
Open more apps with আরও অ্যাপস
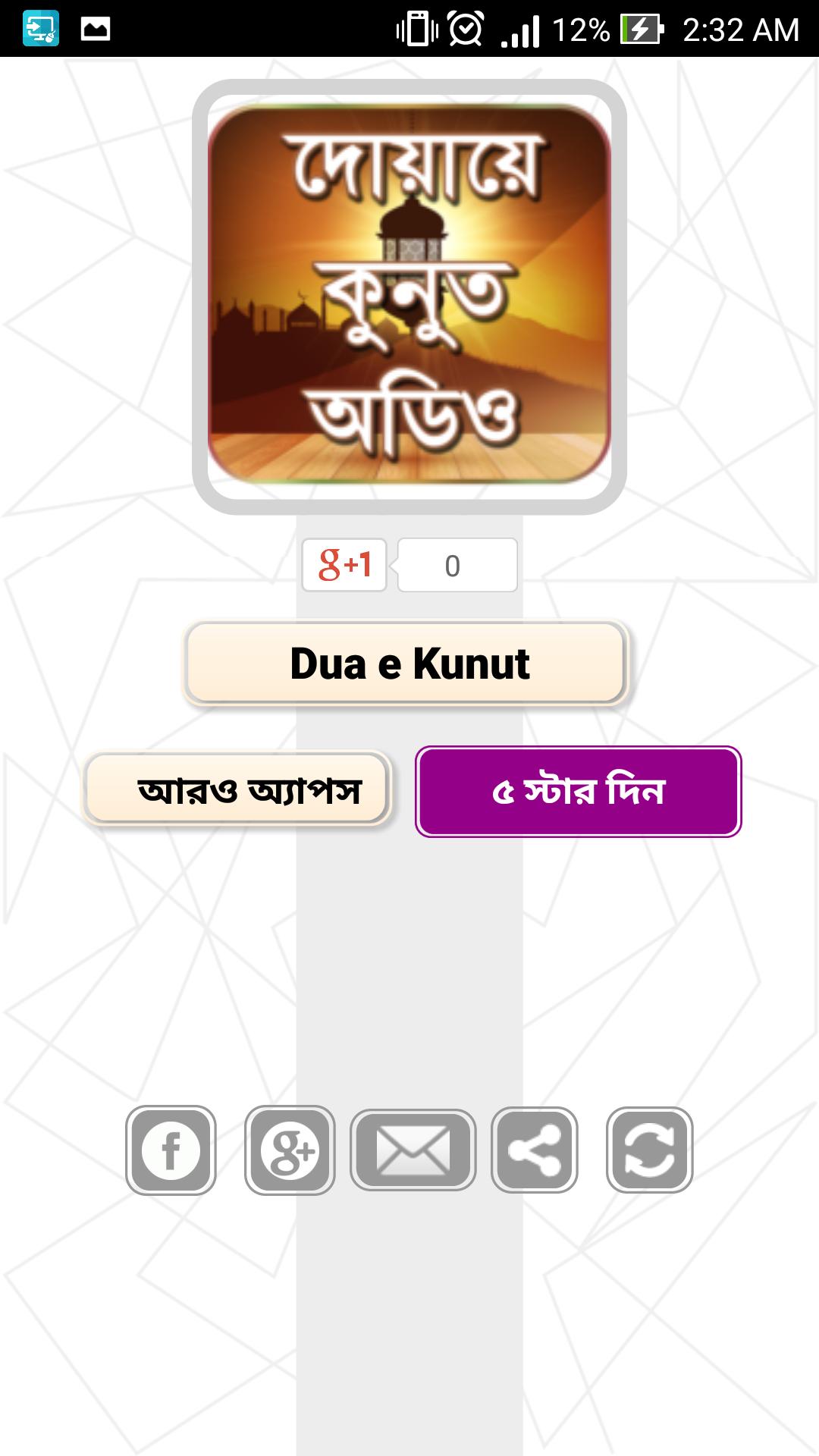[237, 789]
